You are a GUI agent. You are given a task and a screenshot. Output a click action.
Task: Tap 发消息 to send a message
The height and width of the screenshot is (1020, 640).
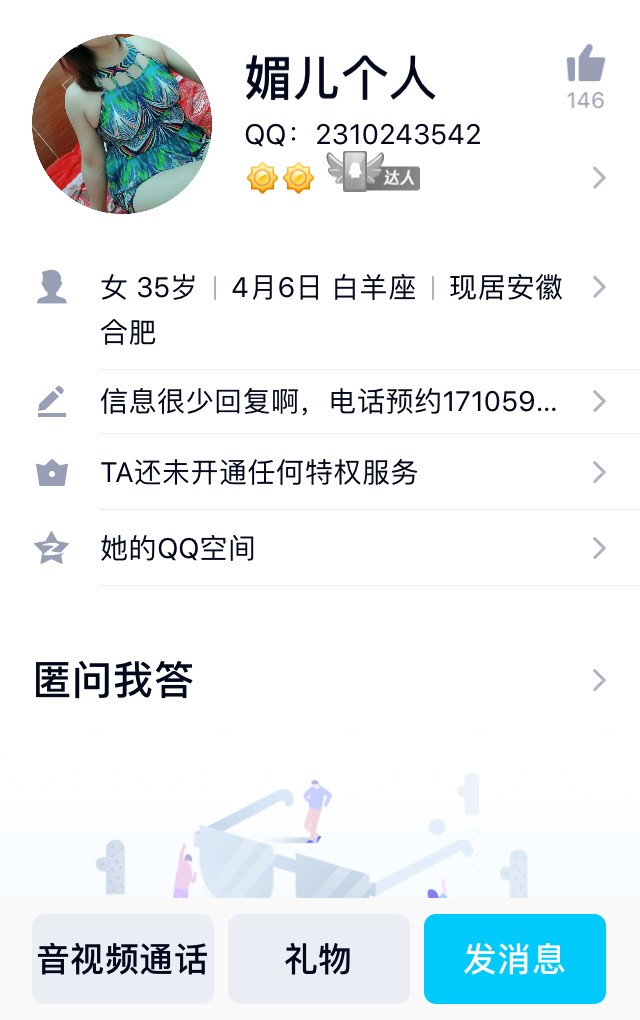pos(514,959)
